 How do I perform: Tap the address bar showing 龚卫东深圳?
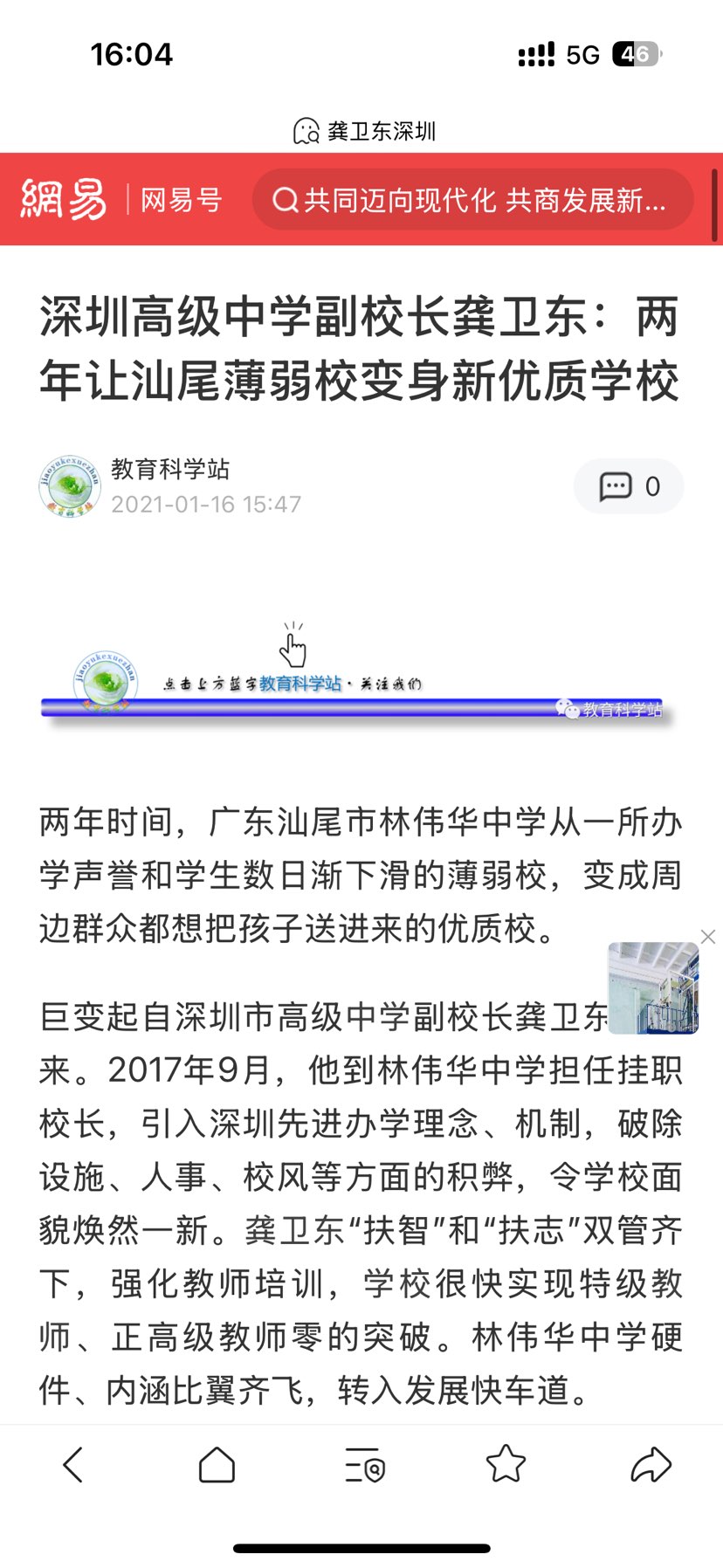click(363, 131)
